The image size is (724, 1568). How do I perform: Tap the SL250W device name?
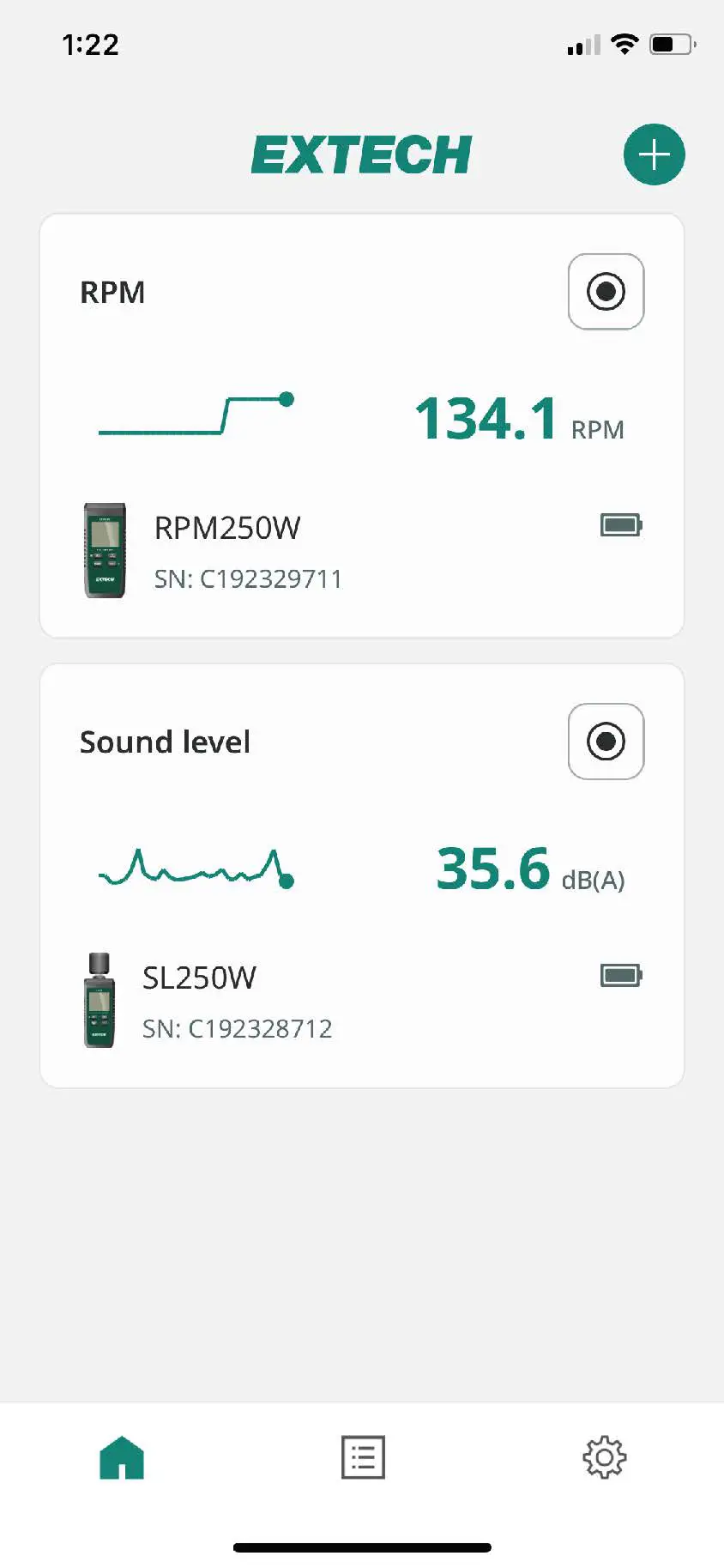point(198,976)
